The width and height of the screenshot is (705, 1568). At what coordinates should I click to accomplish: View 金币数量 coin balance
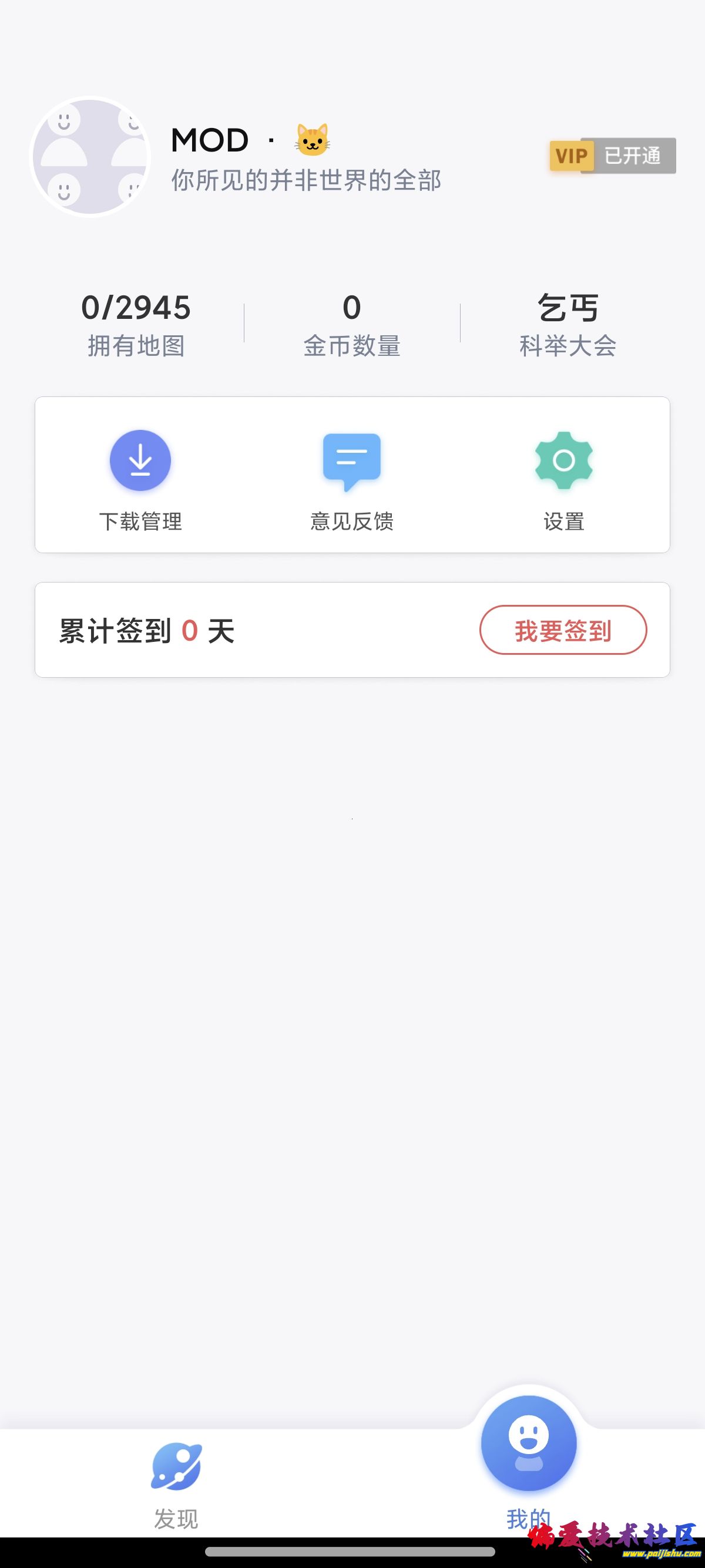[352, 324]
